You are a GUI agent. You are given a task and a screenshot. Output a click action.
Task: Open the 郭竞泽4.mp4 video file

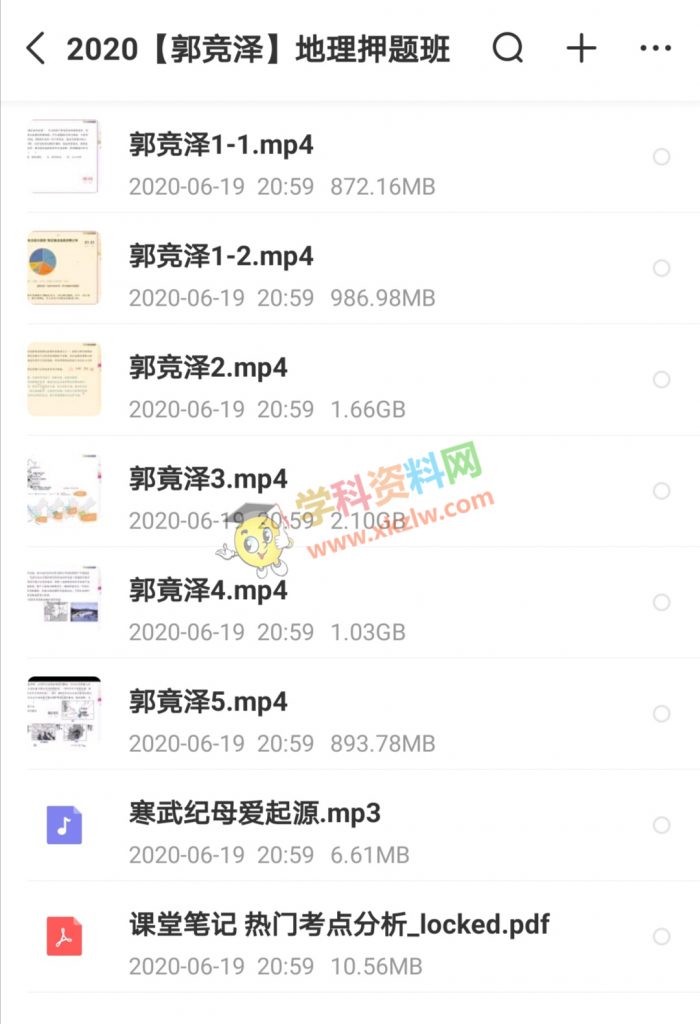[x=208, y=591]
